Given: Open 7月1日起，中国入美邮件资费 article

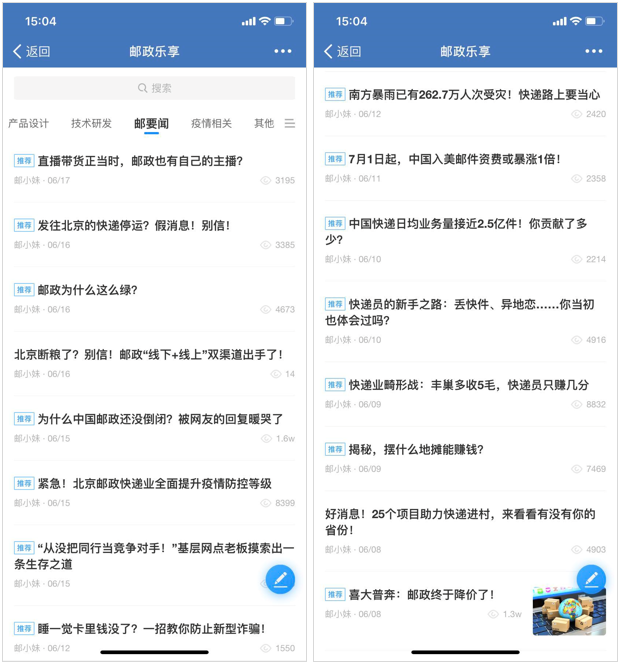Looking at the screenshot, I should pyautogui.click(x=455, y=159).
